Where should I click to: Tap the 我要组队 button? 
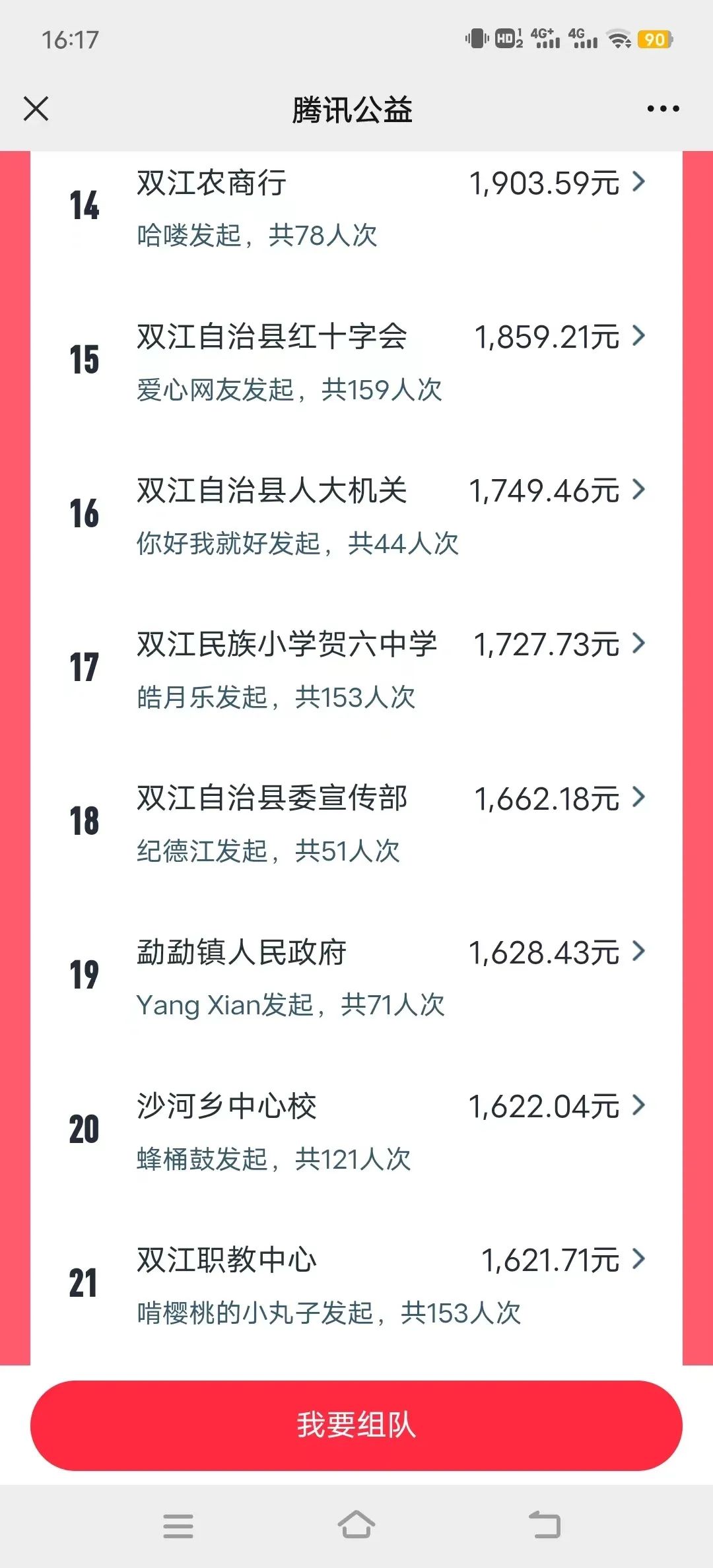[x=356, y=1425]
